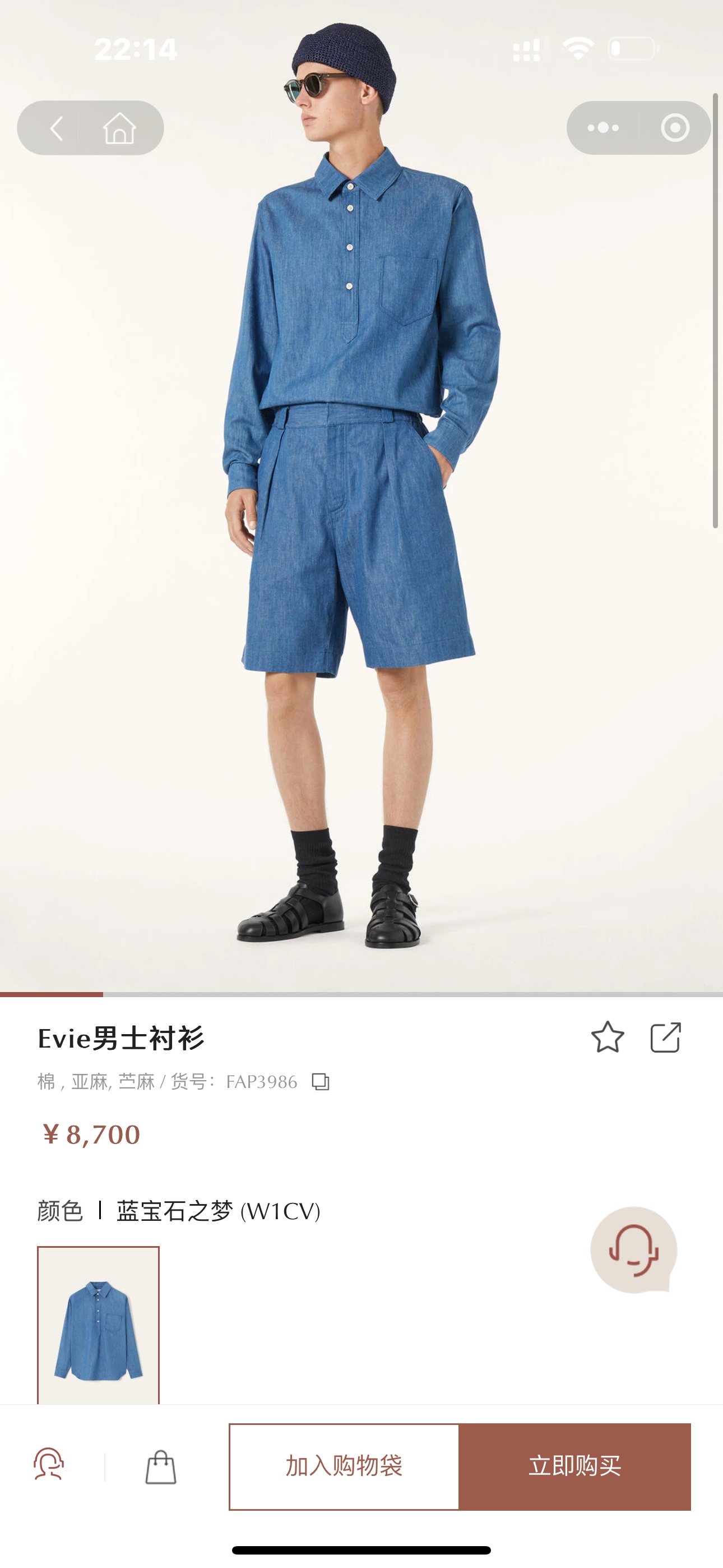Return to the mini program home

click(119, 128)
